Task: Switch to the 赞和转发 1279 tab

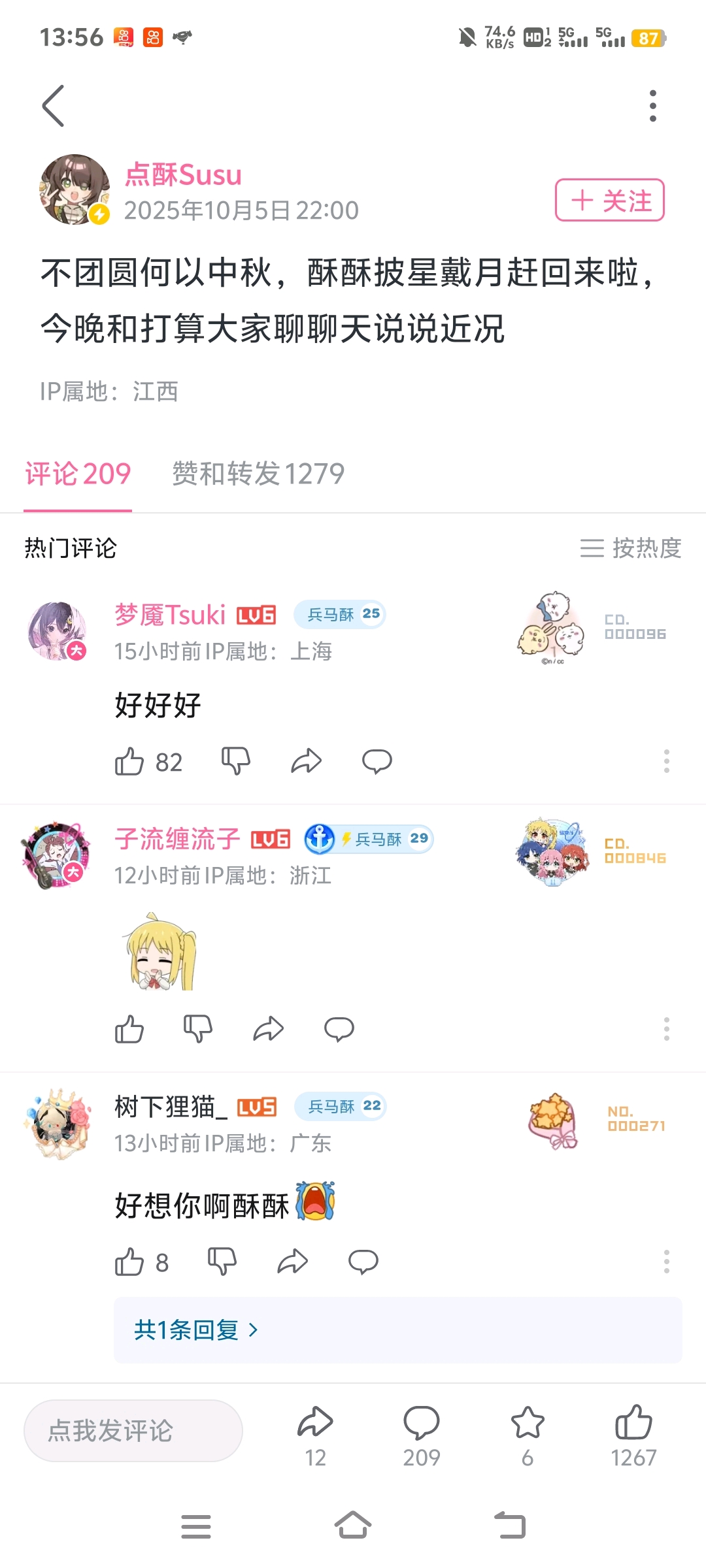Action: [x=258, y=474]
